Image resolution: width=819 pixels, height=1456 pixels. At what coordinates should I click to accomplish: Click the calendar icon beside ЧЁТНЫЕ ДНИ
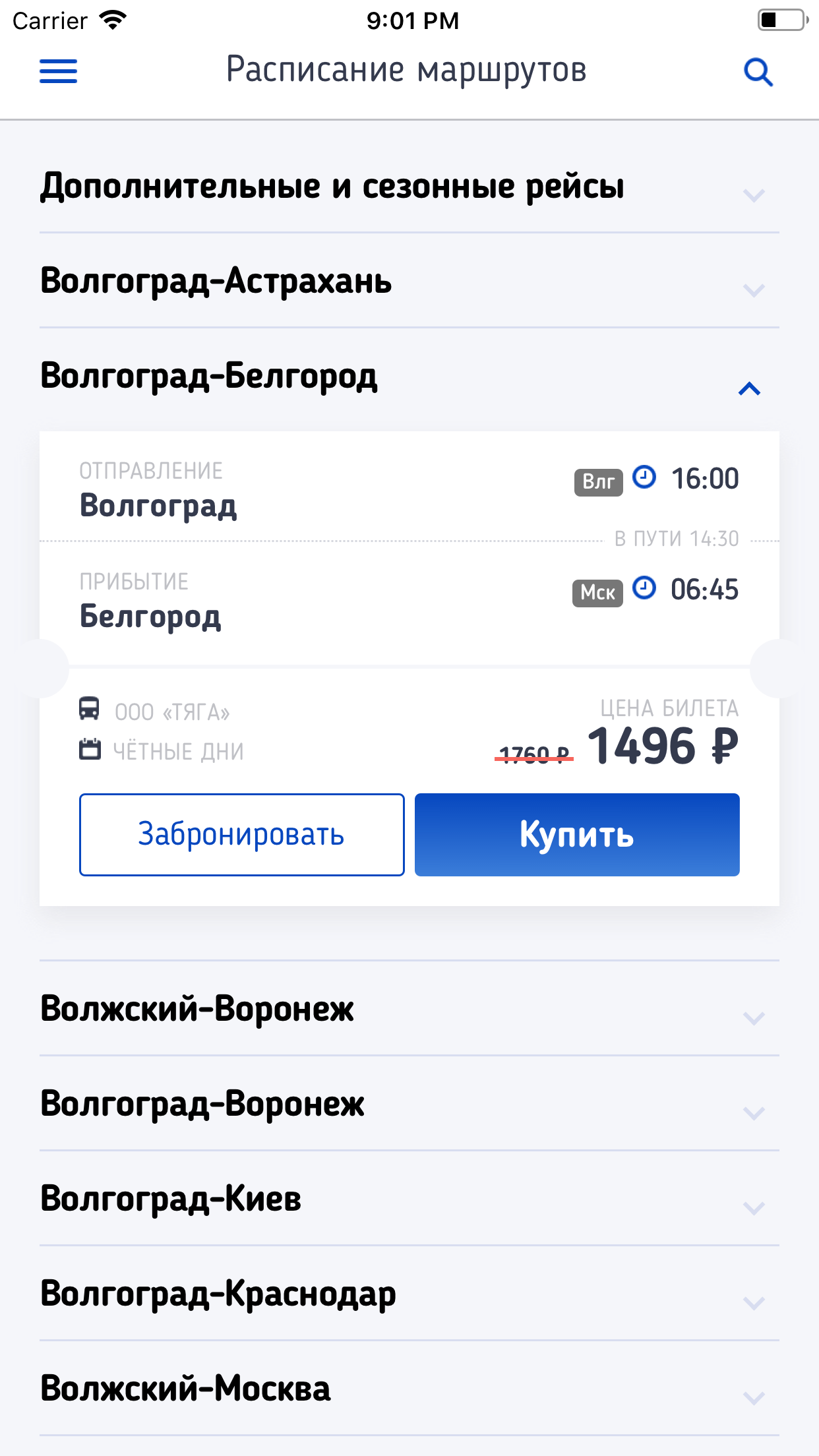pyautogui.click(x=90, y=750)
